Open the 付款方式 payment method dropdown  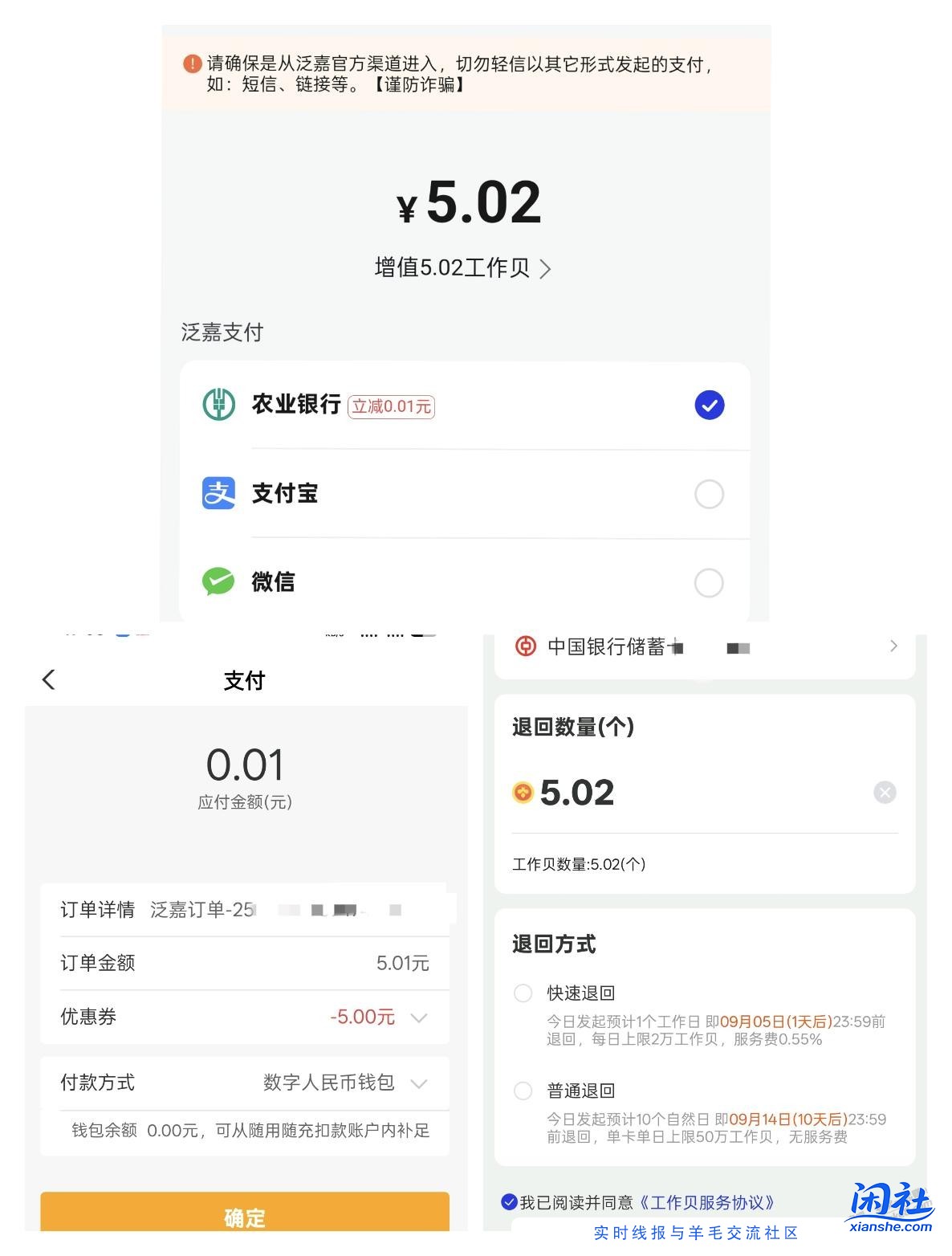pyautogui.click(x=418, y=1083)
